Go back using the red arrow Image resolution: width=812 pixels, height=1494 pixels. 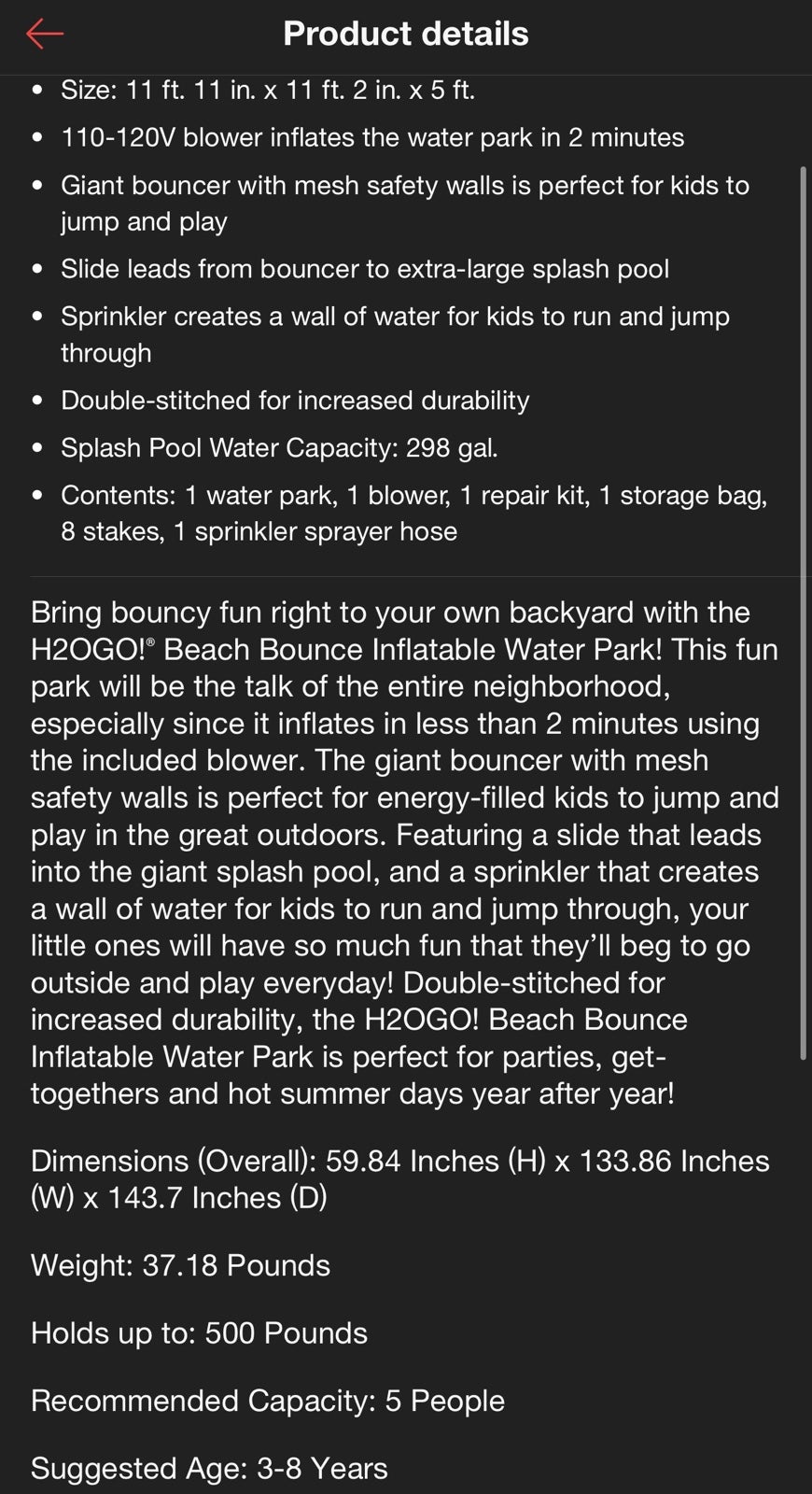45,34
